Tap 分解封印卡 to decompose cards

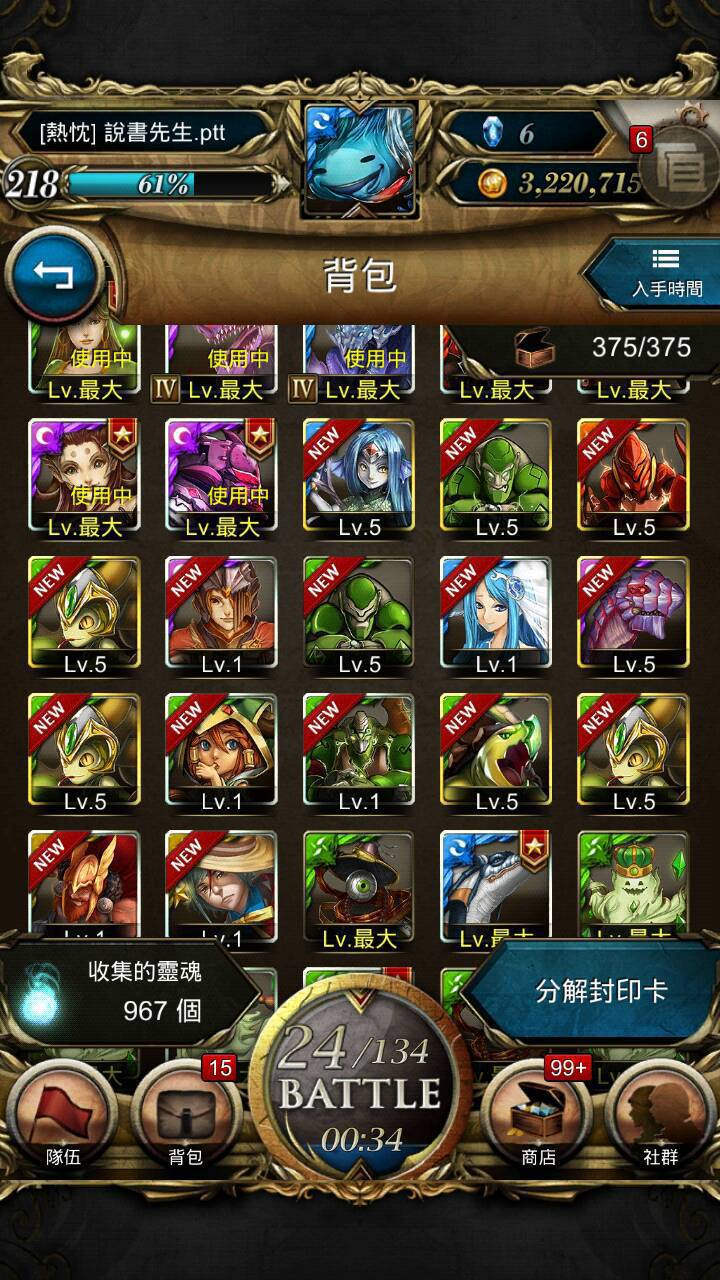tap(600, 991)
